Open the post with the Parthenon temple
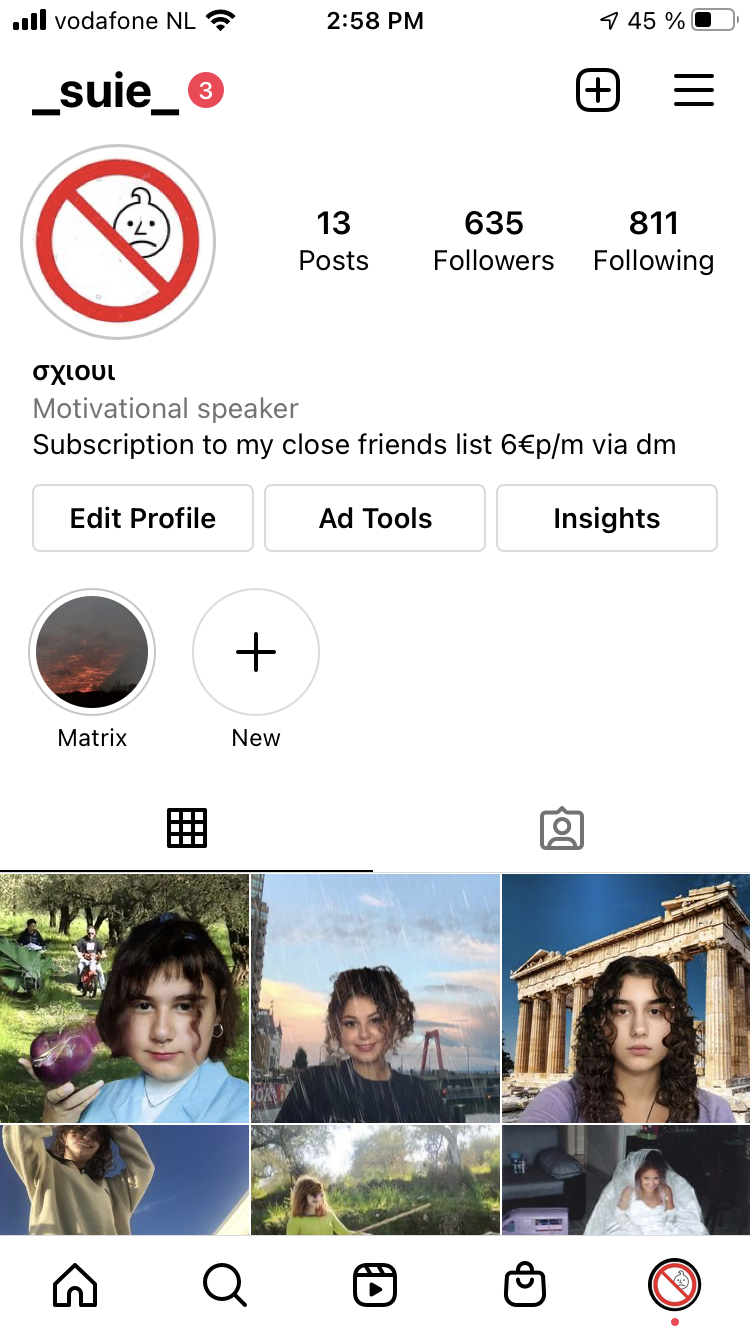 [x=626, y=998]
